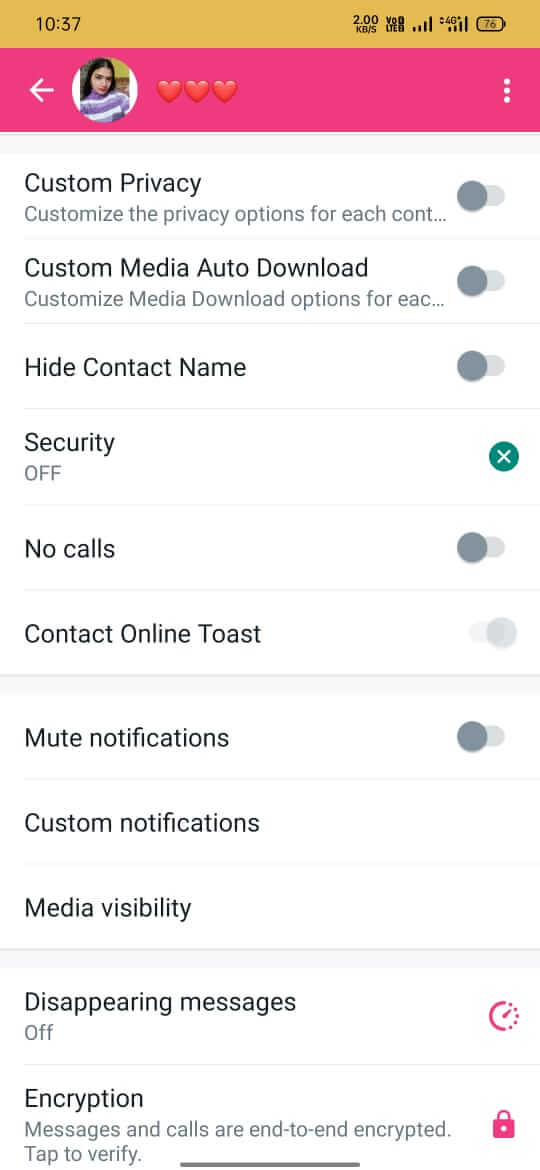This screenshot has height=1170, width=540.
Task: Tap Encryption to verify
Action: click(270, 1116)
